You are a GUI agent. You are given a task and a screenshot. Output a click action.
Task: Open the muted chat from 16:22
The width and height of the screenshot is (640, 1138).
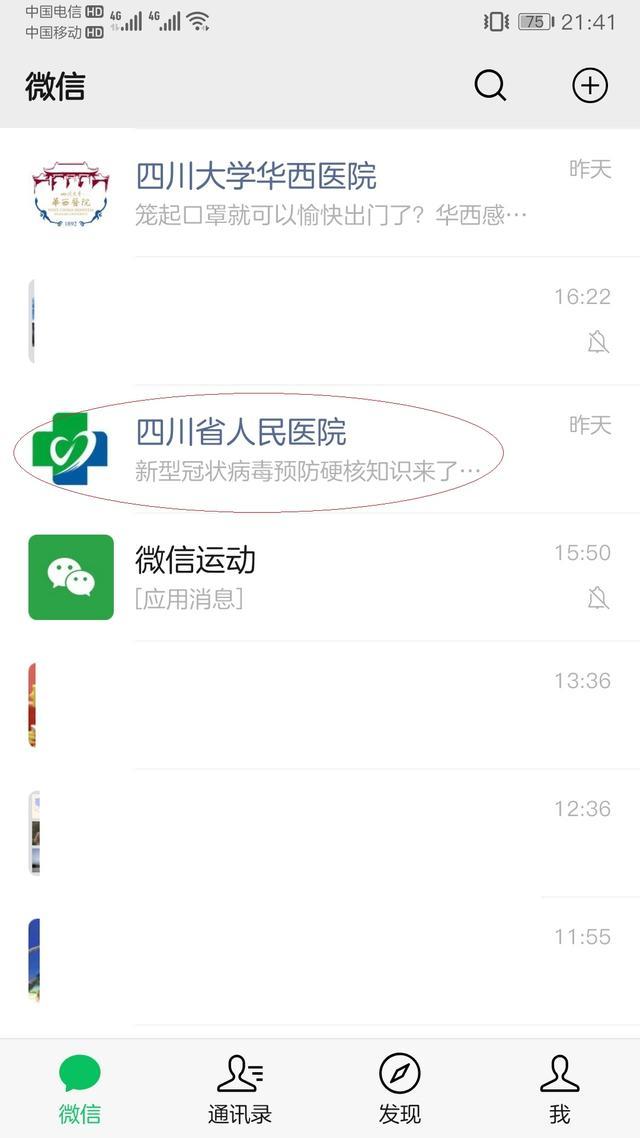click(x=320, y=322)
